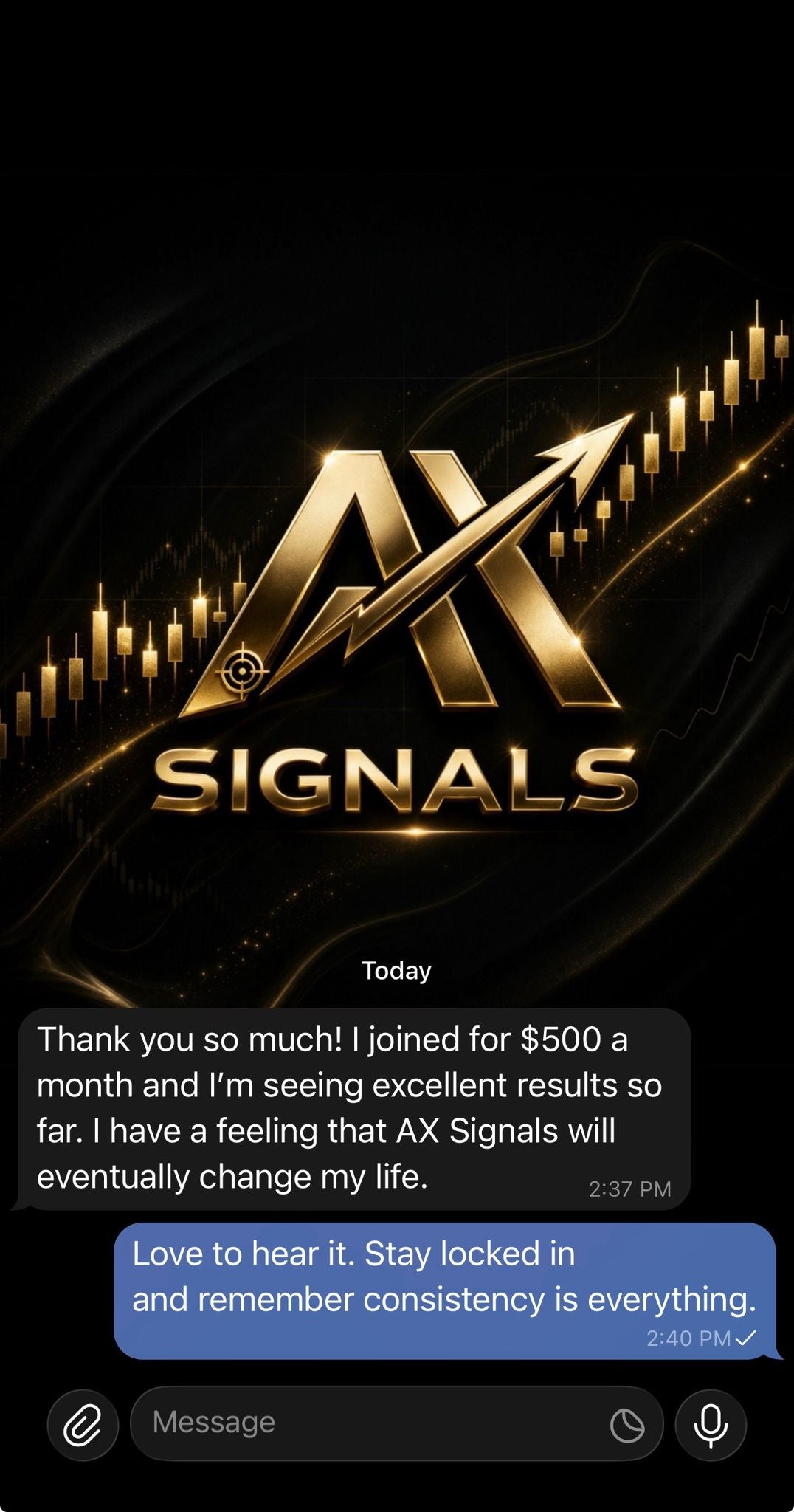Tap the microphone voice message button
794x1512 pixels.
711,1424
